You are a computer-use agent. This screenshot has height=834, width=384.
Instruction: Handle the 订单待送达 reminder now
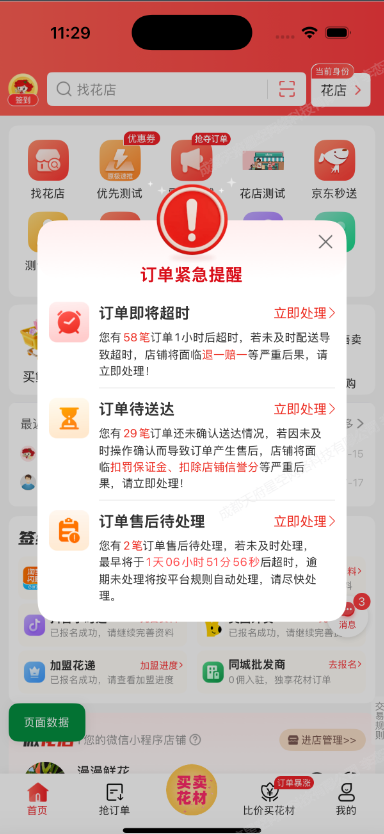pyautogui.click(x=304, y=409)
